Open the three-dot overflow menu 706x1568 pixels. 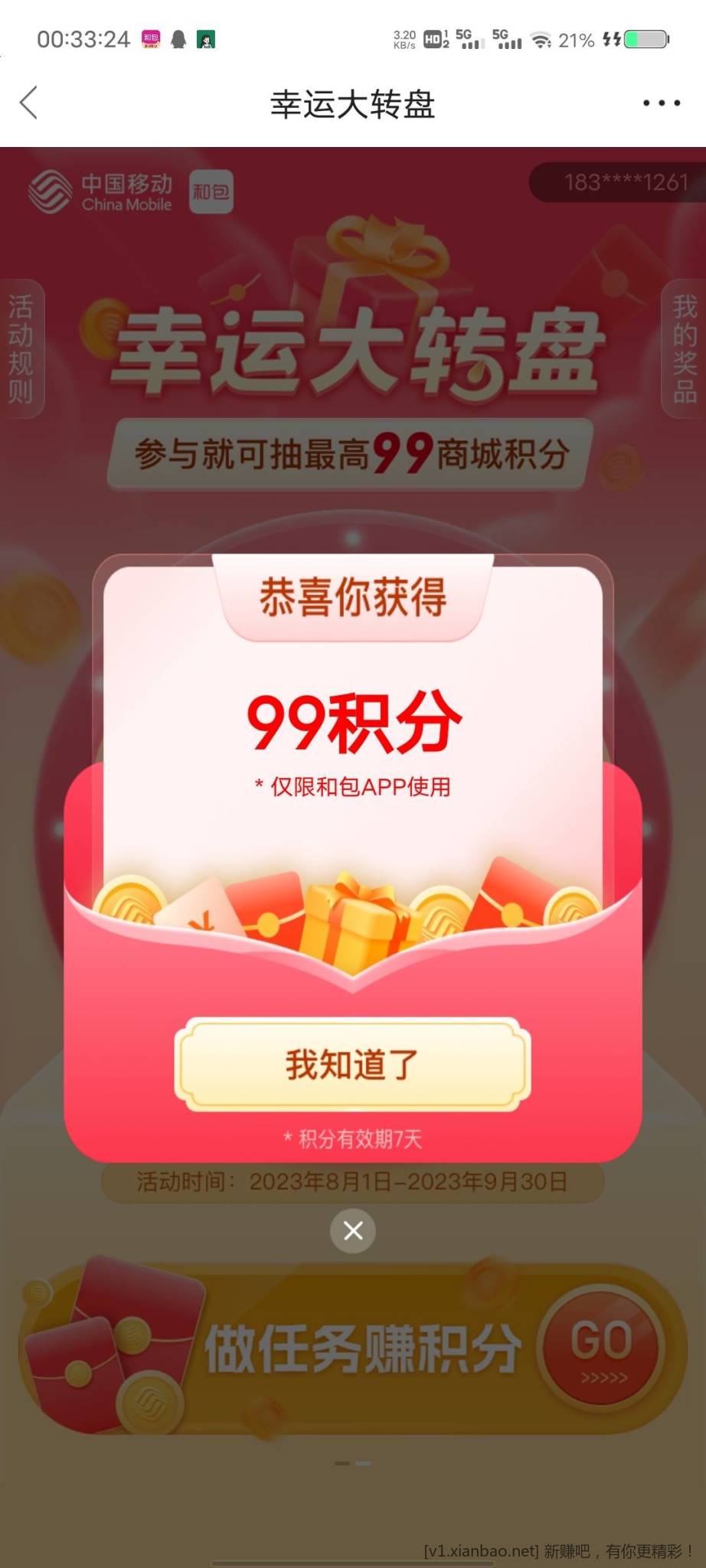pyautogui.click(x=662, y=103)
